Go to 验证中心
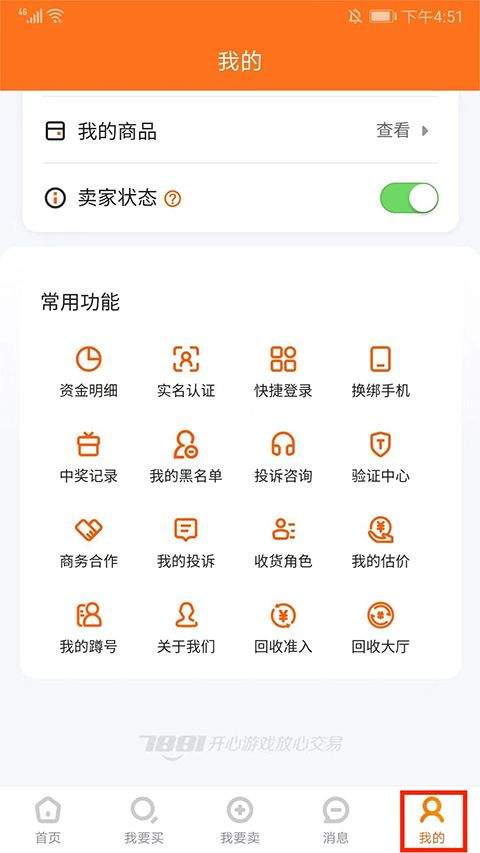This screenshot has width=480, height=853. [x=380, y=457]
